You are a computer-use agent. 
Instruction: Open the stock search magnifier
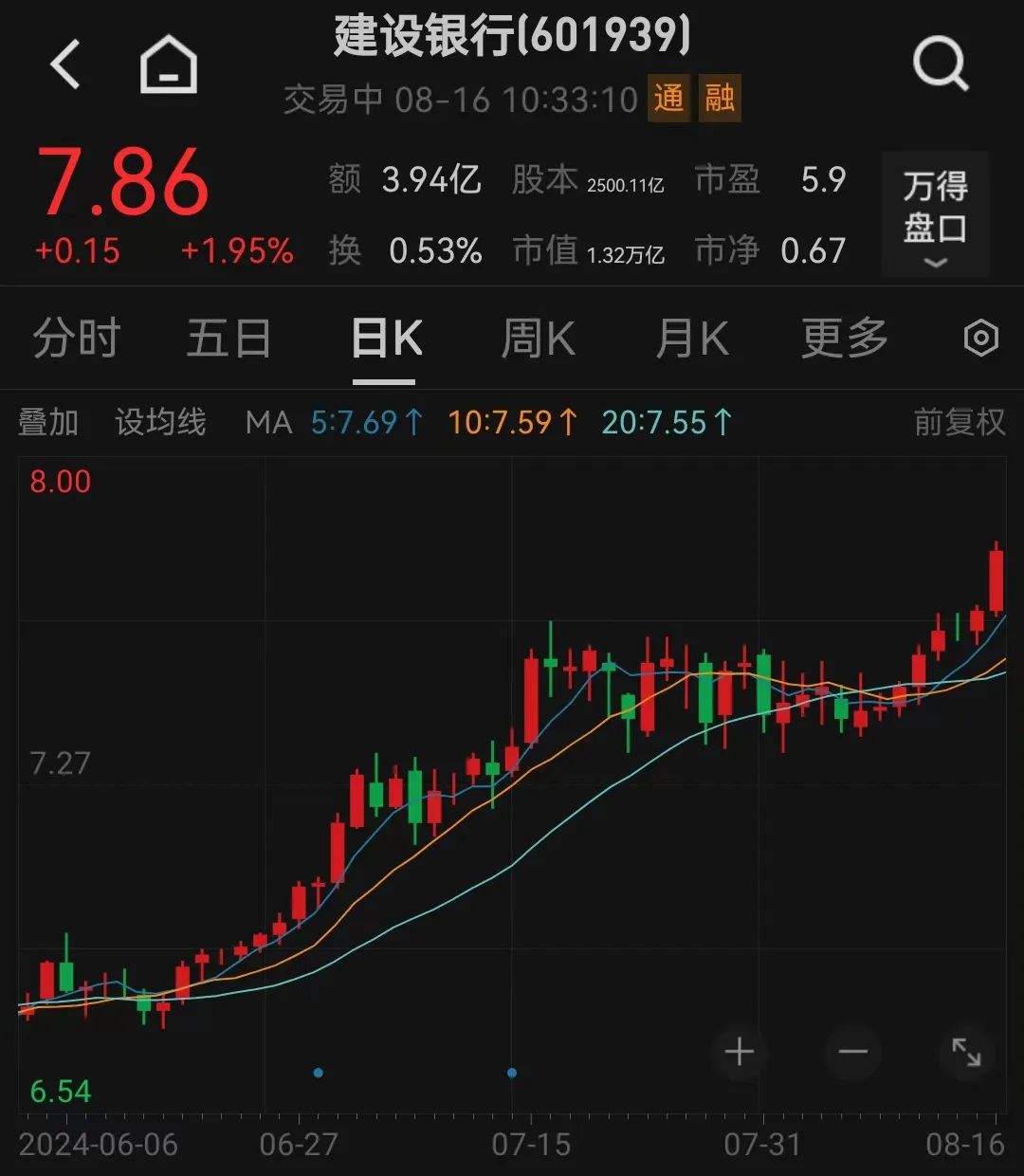tap(940, 65)
